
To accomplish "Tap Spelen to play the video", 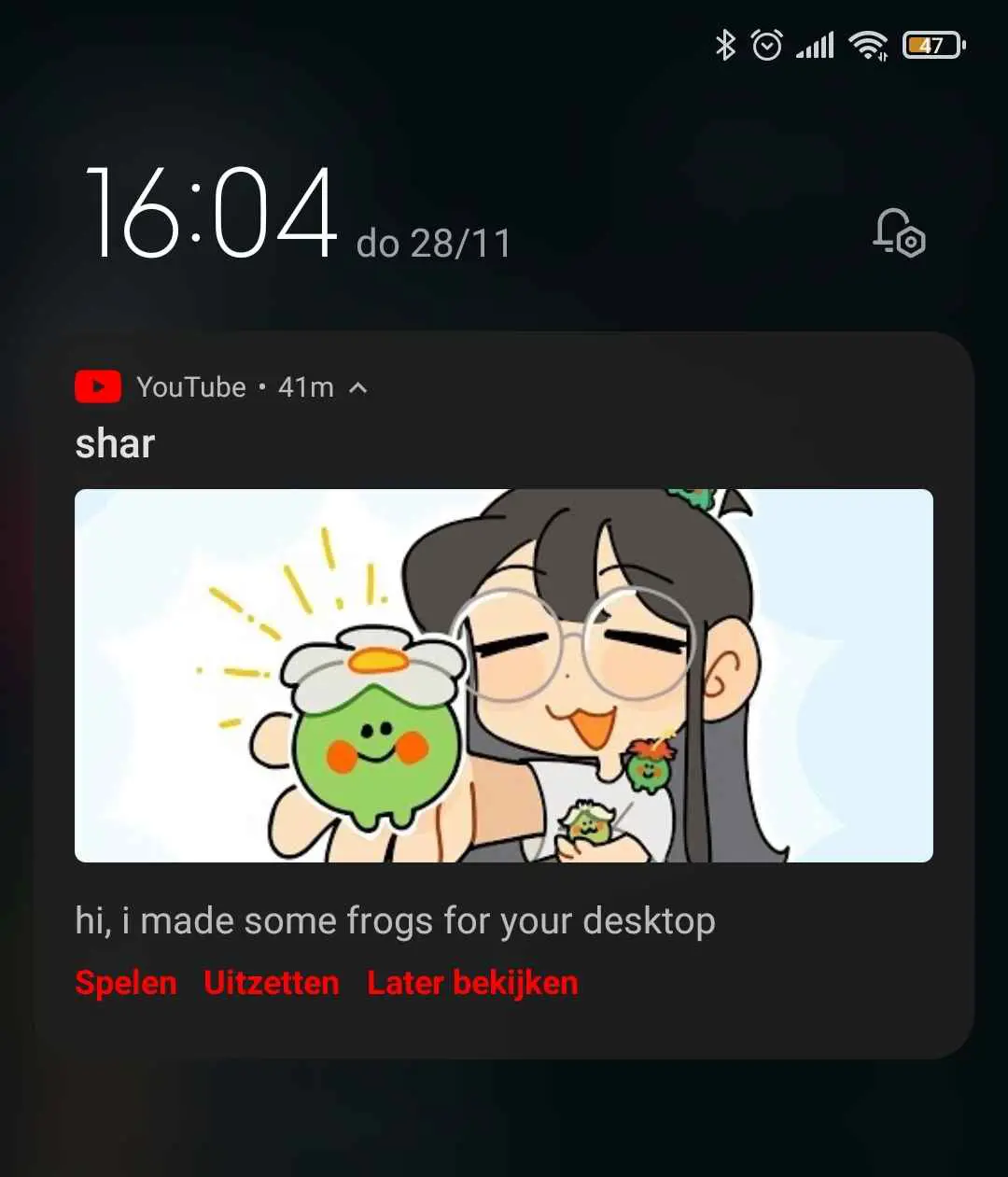I will (x=126, y=983).
